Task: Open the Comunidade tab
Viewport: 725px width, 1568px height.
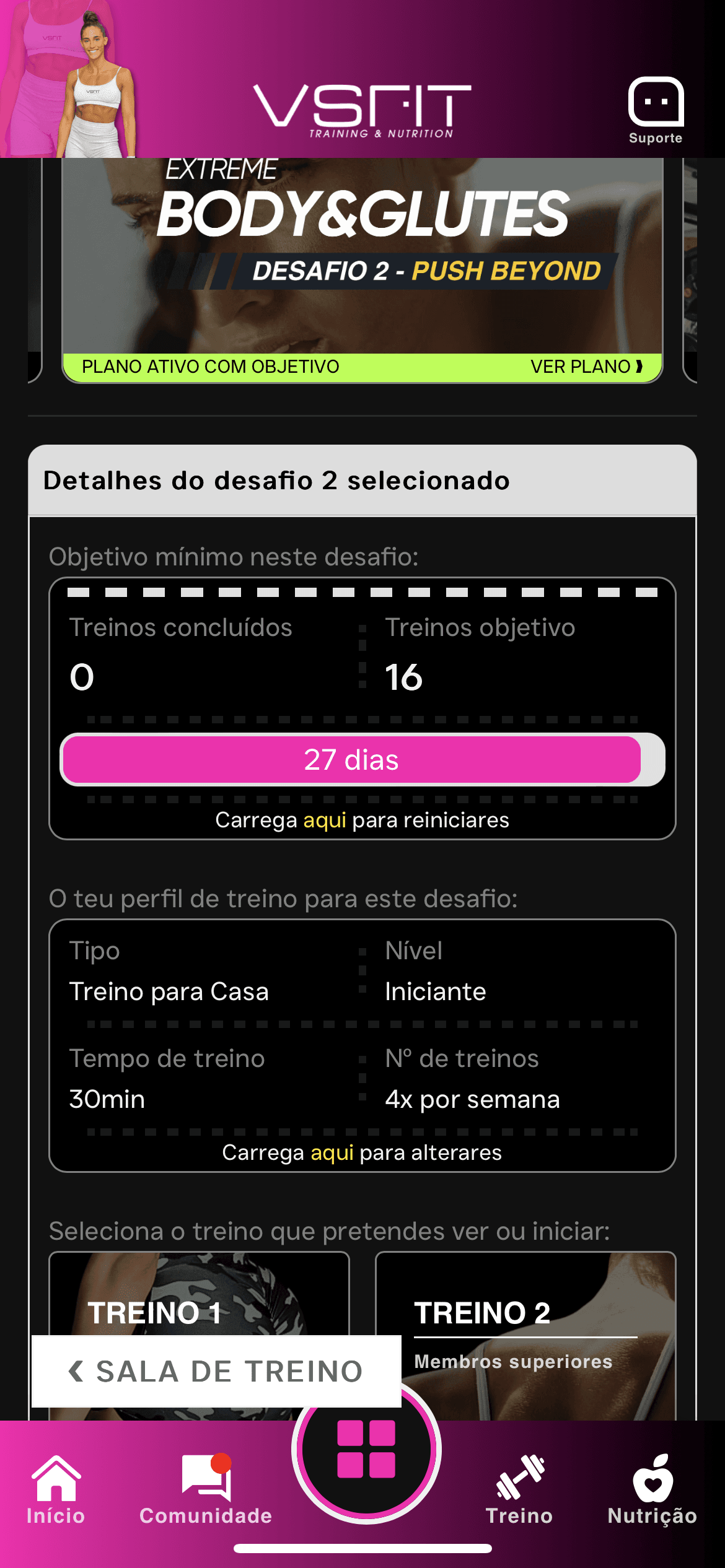Action: click(206, 1490)
